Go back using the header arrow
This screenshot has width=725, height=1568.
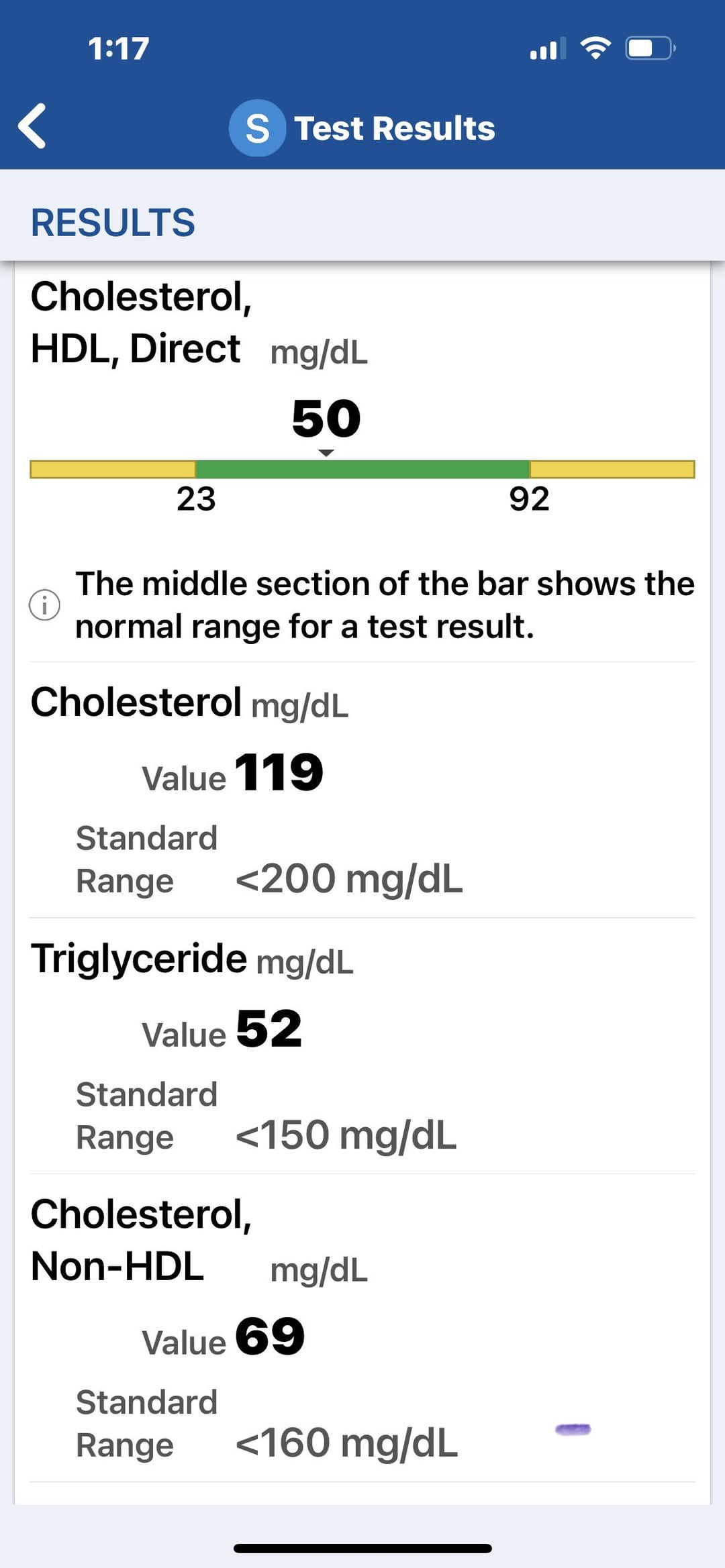(x=32, y=125)
